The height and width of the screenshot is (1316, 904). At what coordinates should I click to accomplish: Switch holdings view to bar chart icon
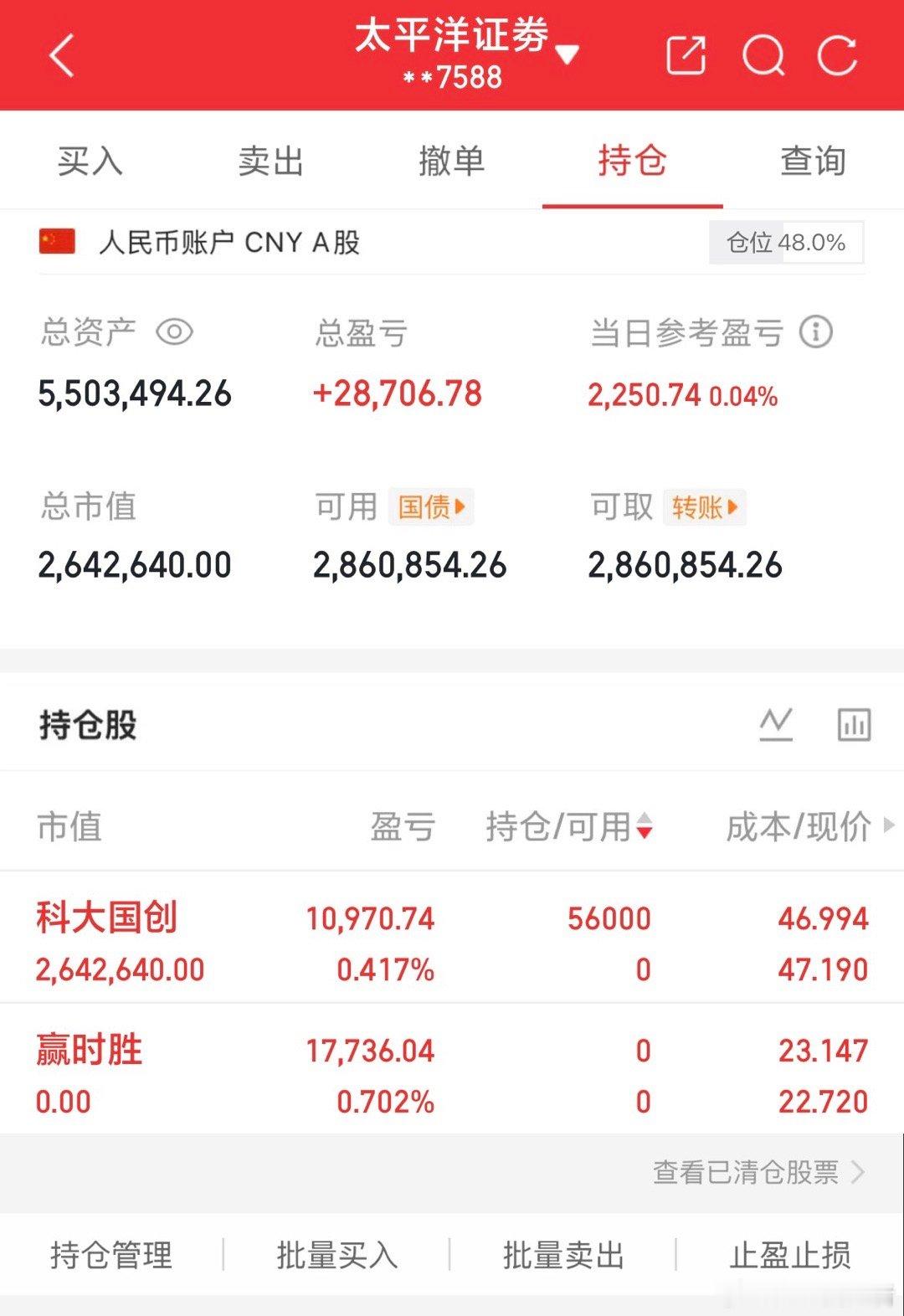click(854, 725)
